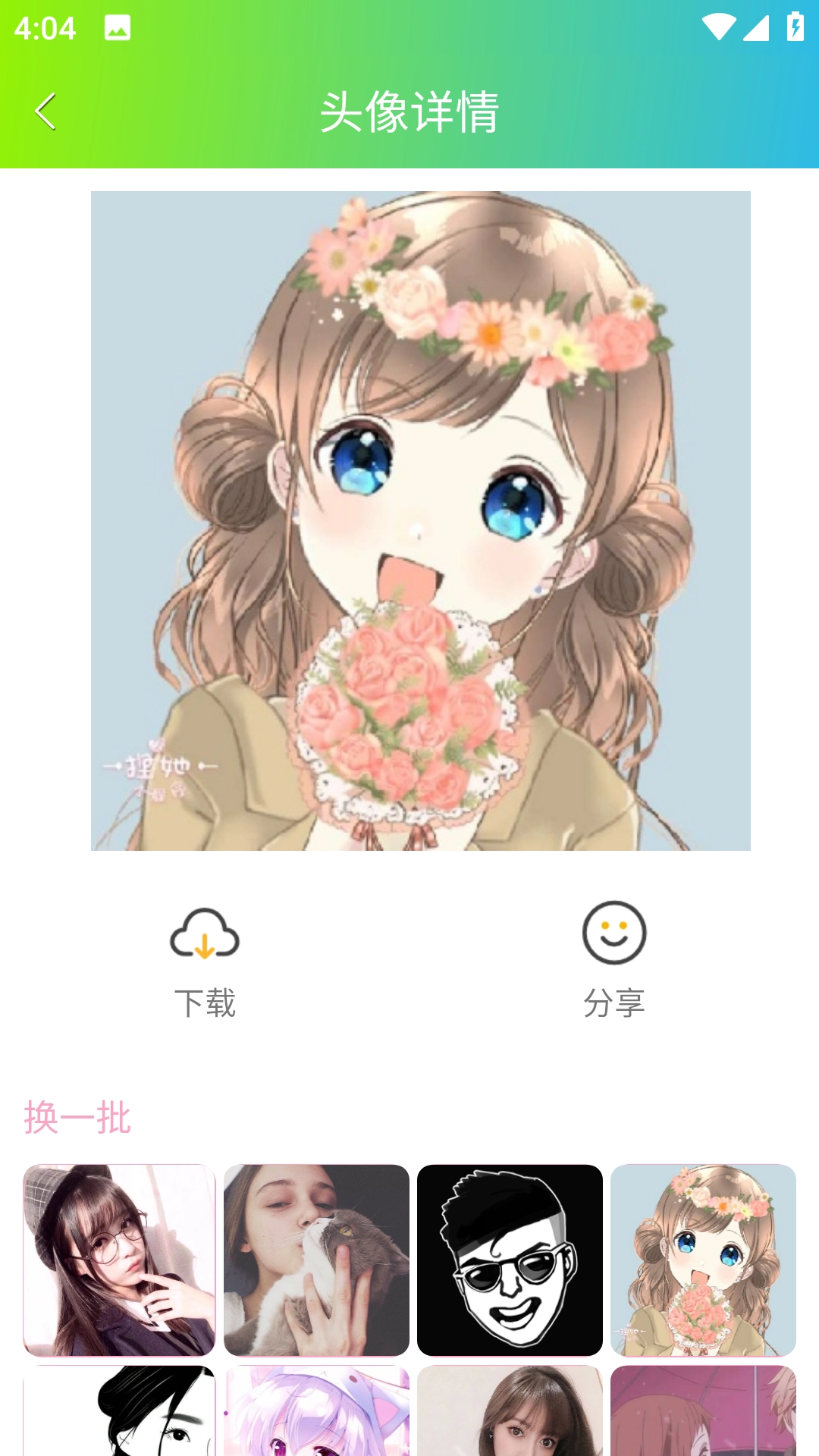Open the brown-haired woman with bangs avatar

[x=510, y=1410]
